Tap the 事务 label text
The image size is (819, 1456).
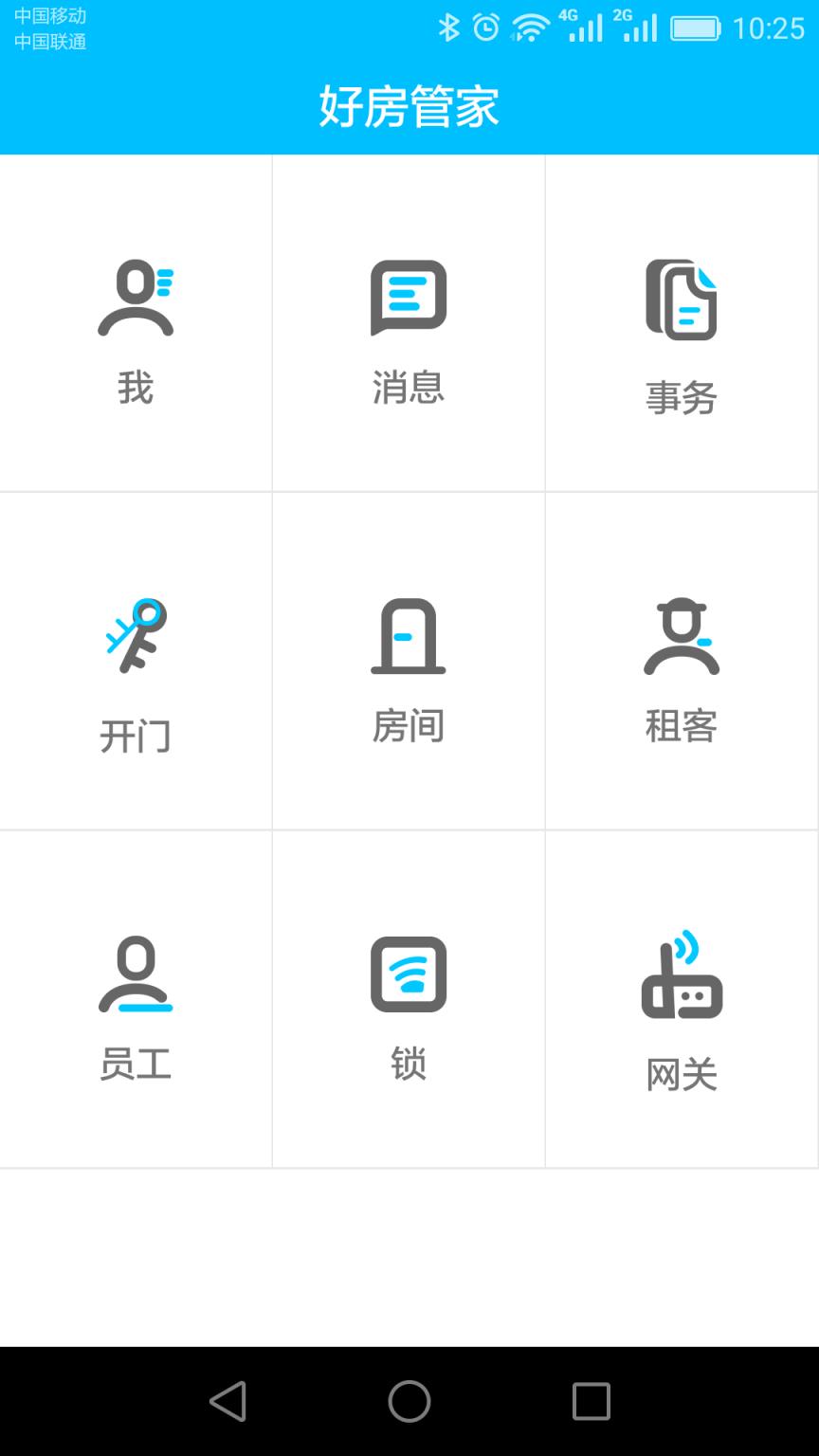coord(682,398)
